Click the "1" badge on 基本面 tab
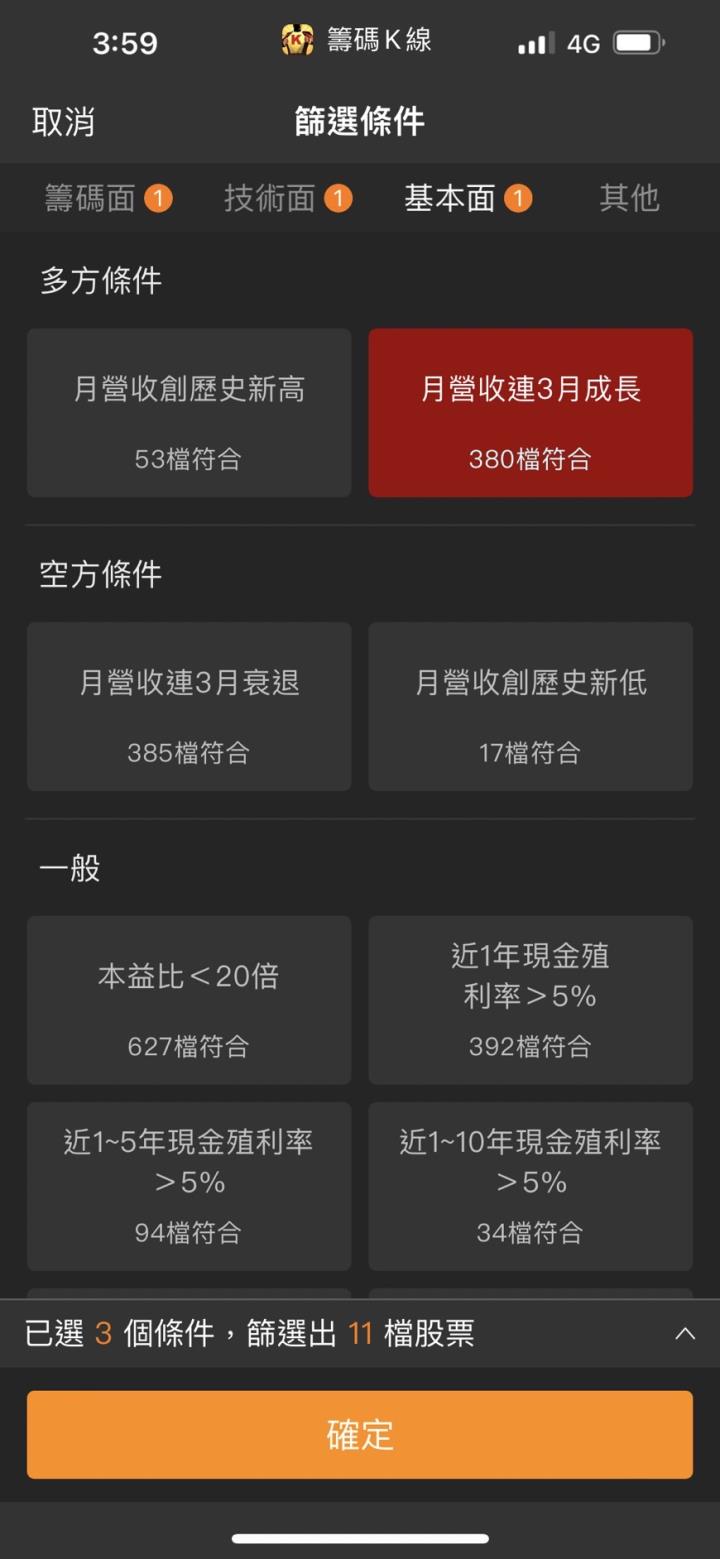This screenshot has width=720, height=1559. [520, 198]
